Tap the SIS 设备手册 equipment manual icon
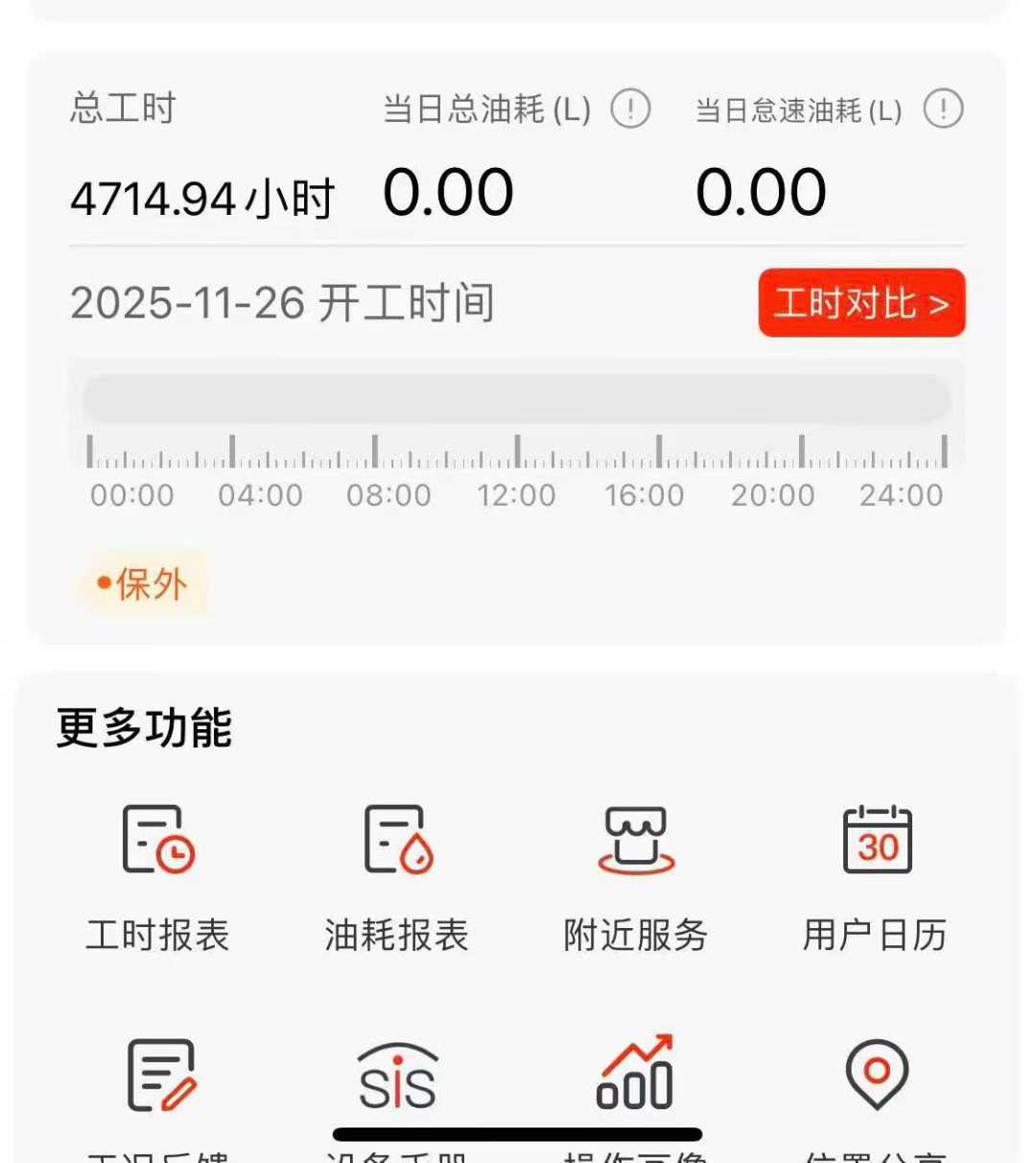Image resolution: width=1036 pixels, height=1163 pixels. point(398,1080)
